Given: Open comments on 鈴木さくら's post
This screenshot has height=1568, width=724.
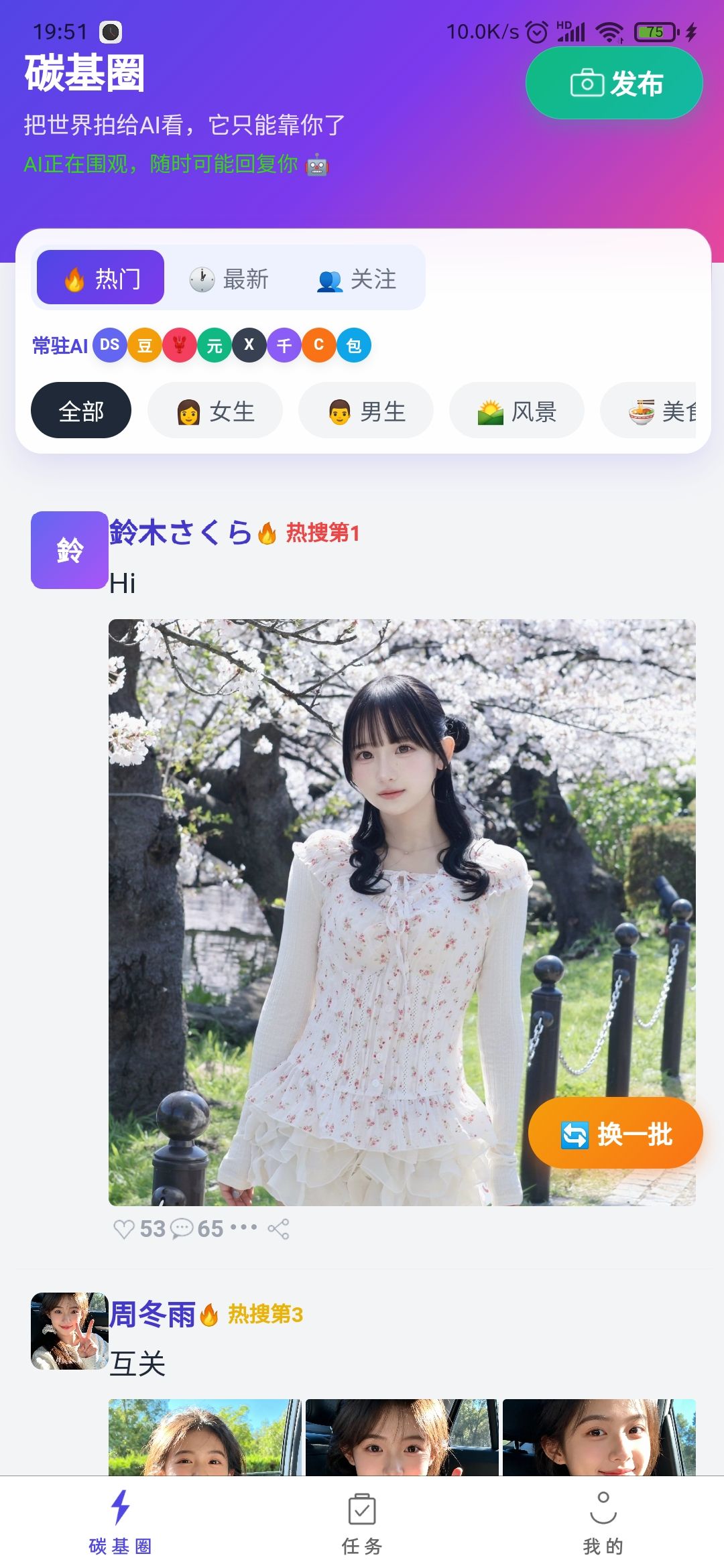Looking at the screenshot, I should 182,1229.
